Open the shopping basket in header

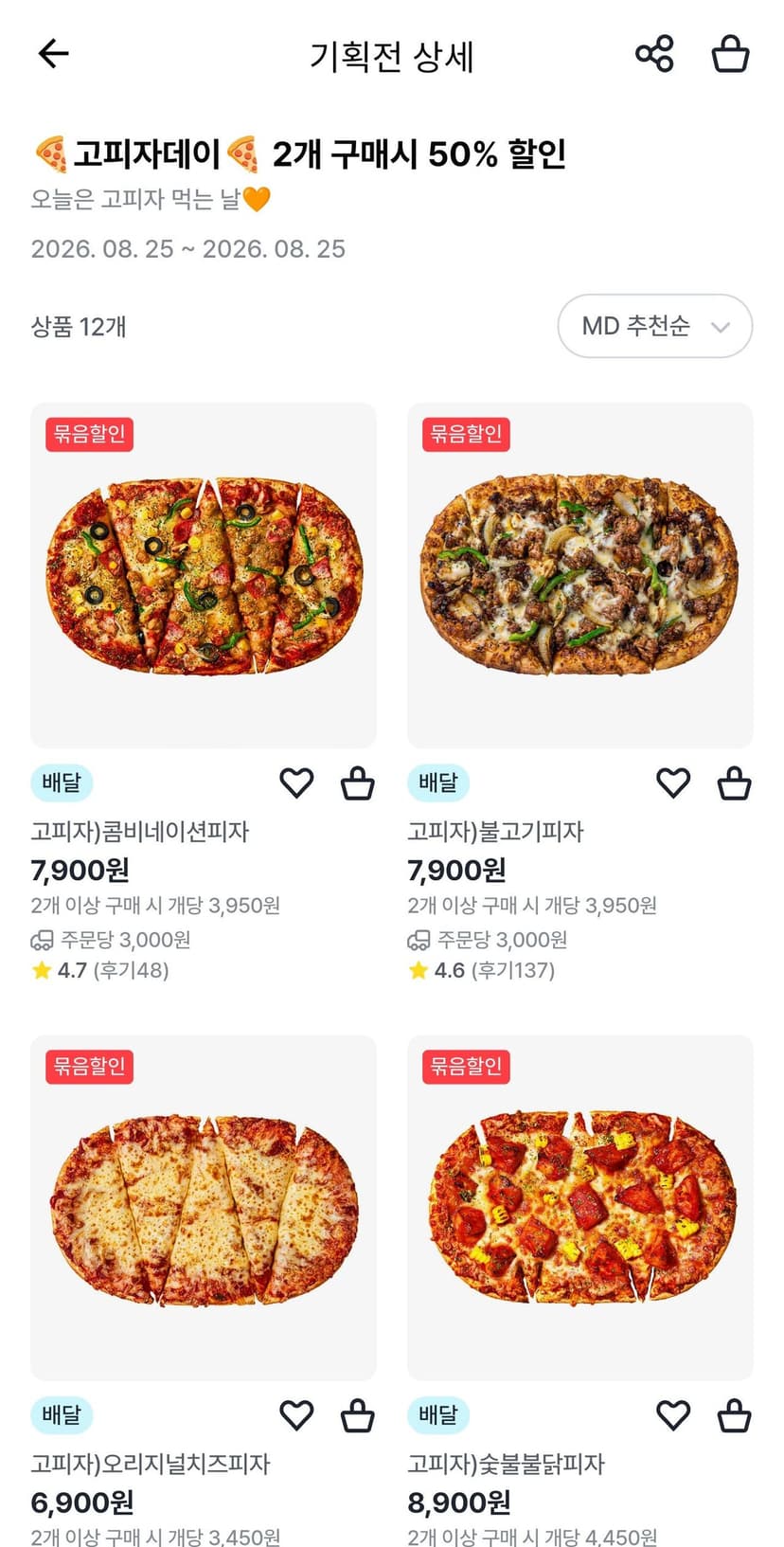(730, 54)
